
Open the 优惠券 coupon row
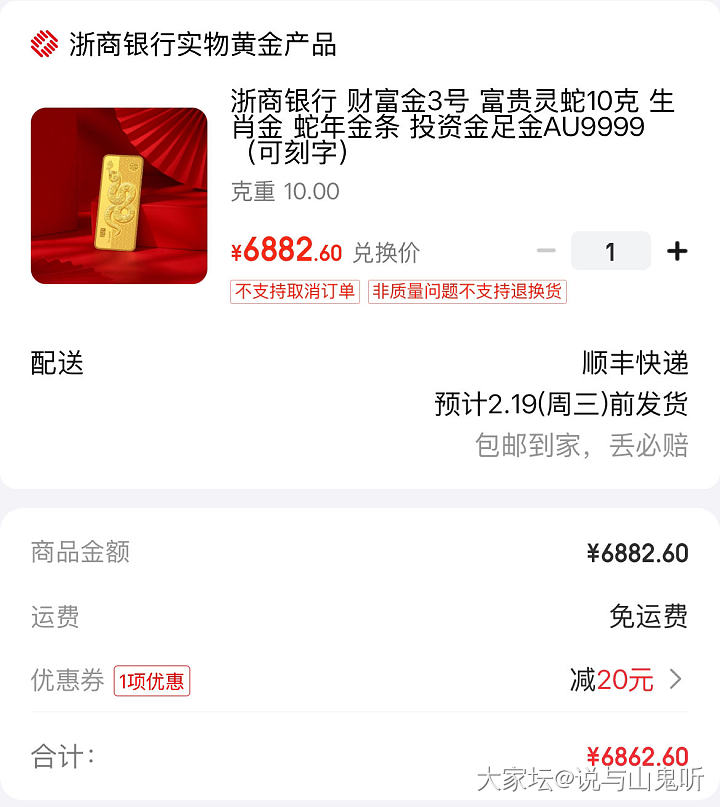[360, 681]
